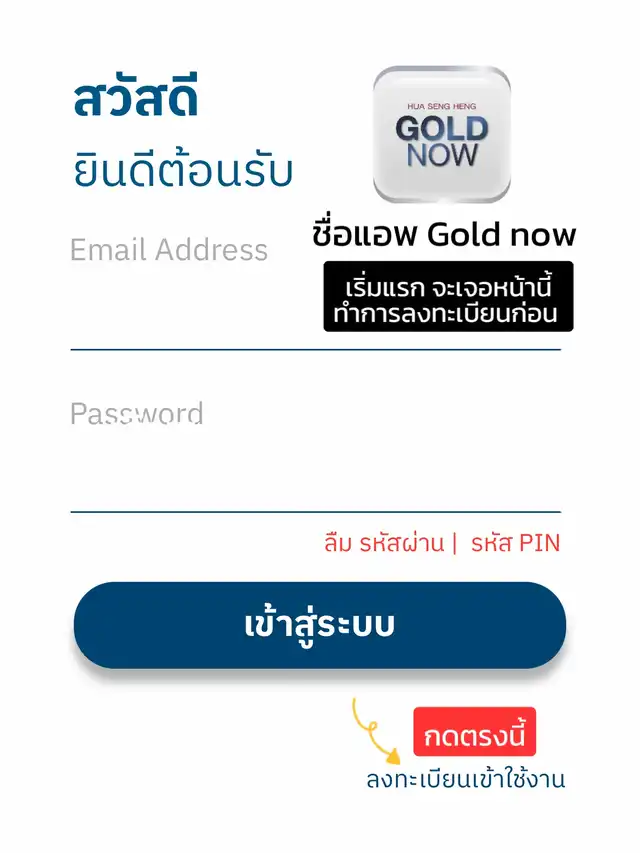Screen dimensions: 640x853
Task: Open the ลืม รหัสผ่าน recovery link
Action: [384, 543]
